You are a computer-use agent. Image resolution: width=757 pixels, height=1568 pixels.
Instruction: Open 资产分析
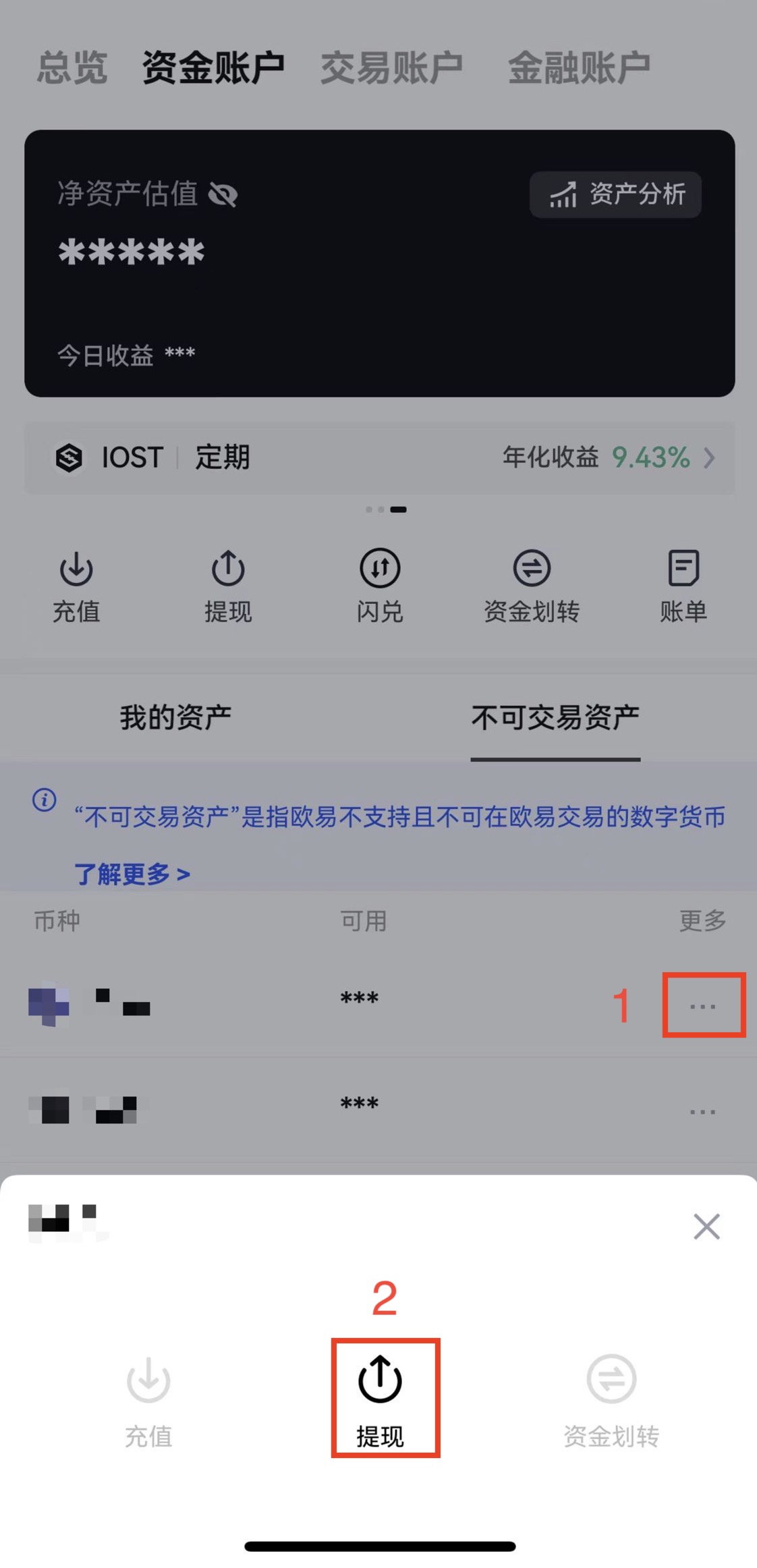click(615, 195)
